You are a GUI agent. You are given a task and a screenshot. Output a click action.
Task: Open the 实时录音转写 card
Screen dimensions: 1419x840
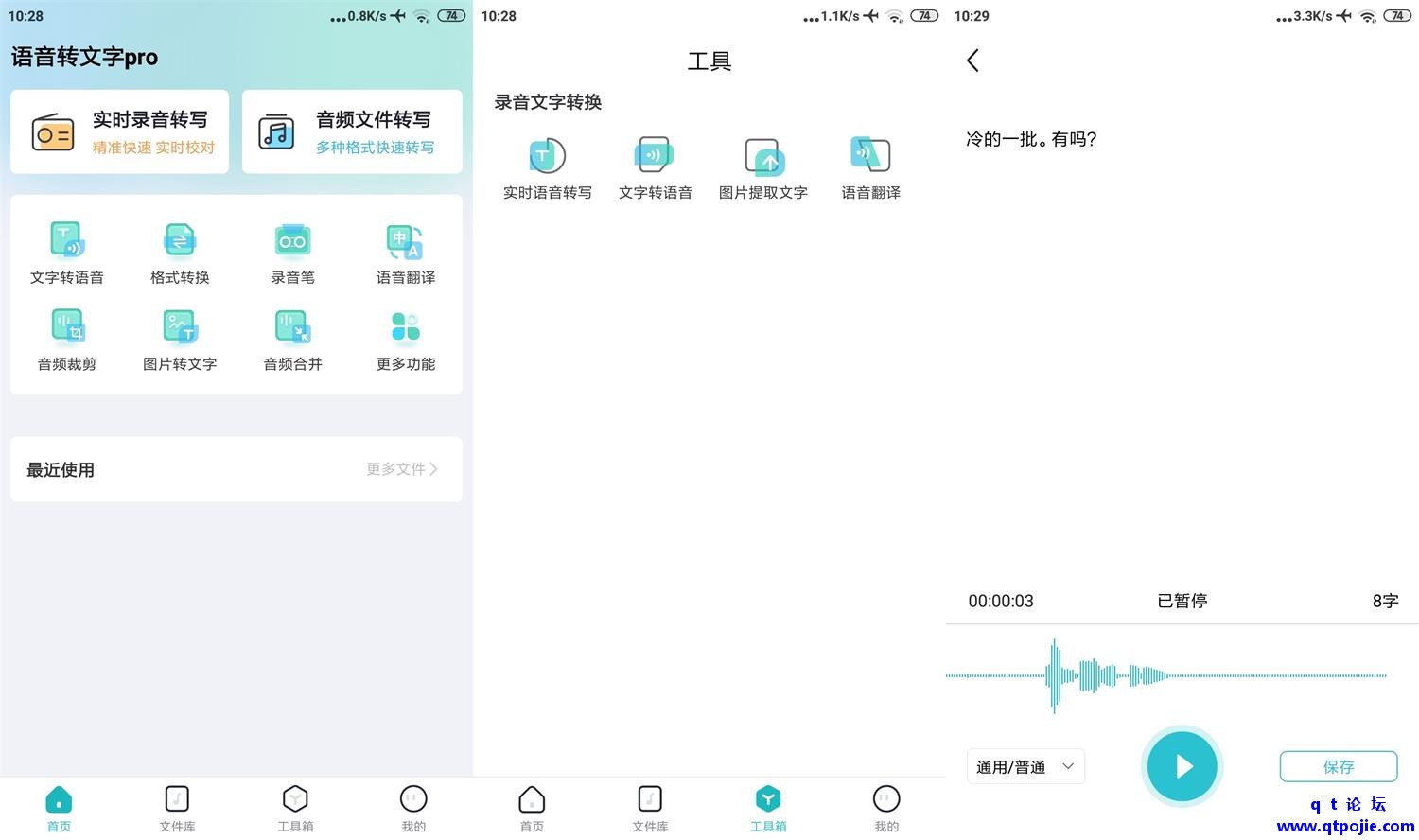[120, 131]
